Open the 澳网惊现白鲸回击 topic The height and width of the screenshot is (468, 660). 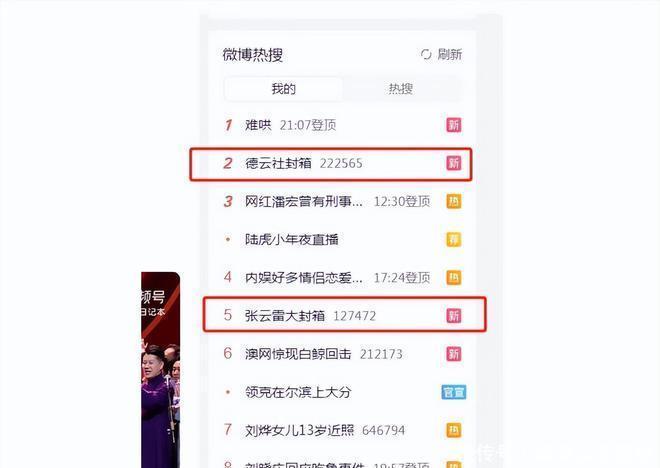[x=297, y=353]
